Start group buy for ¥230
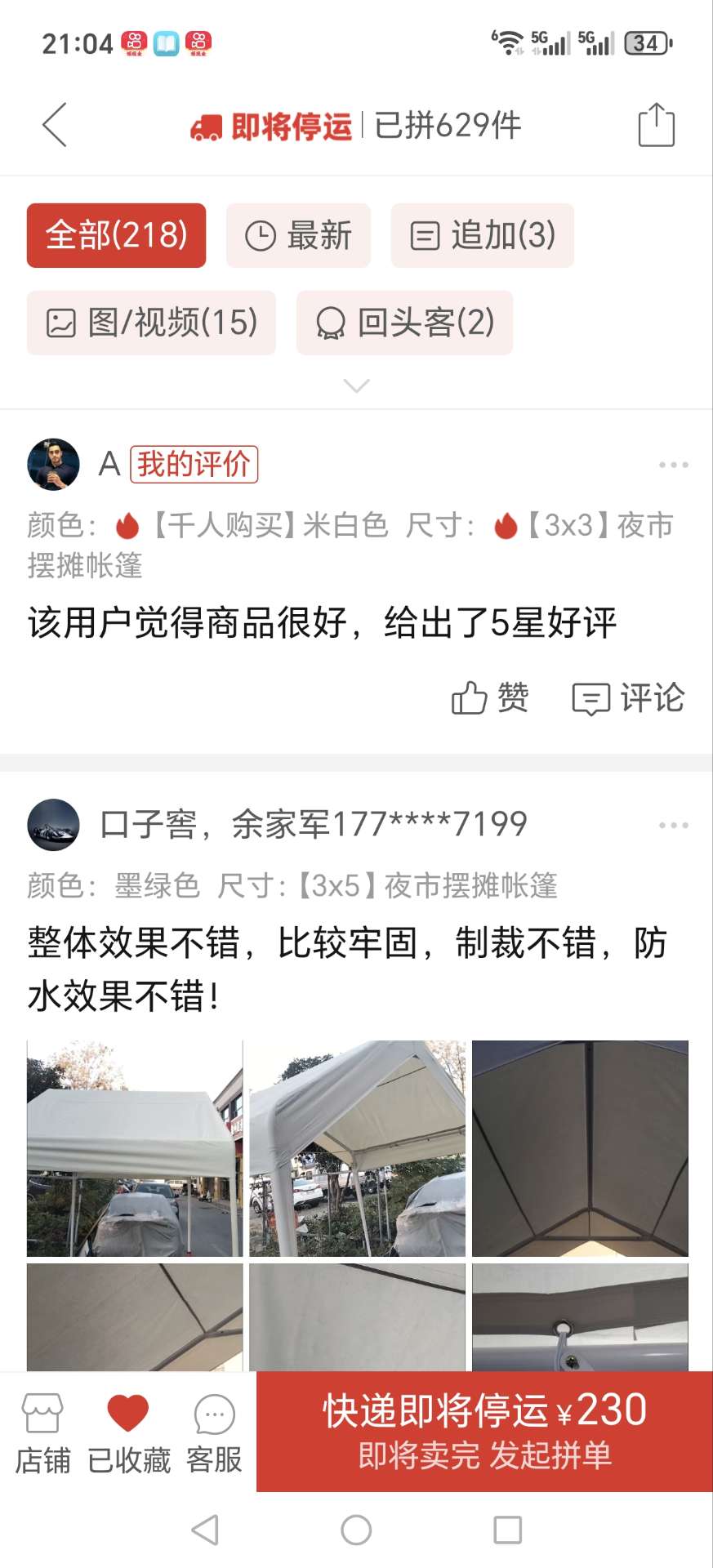 (484, 1432)
